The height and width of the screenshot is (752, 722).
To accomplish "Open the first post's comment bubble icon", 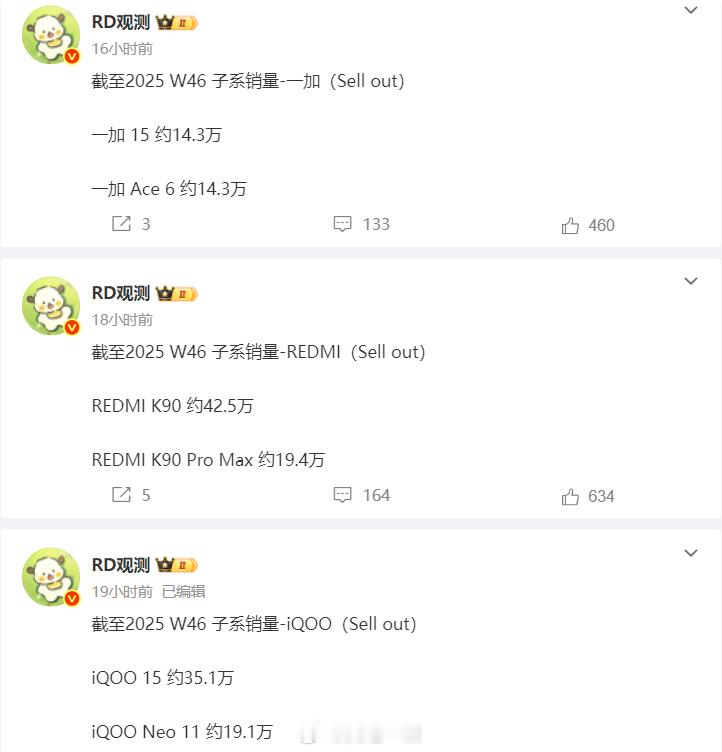I will (x=343, y=224).
